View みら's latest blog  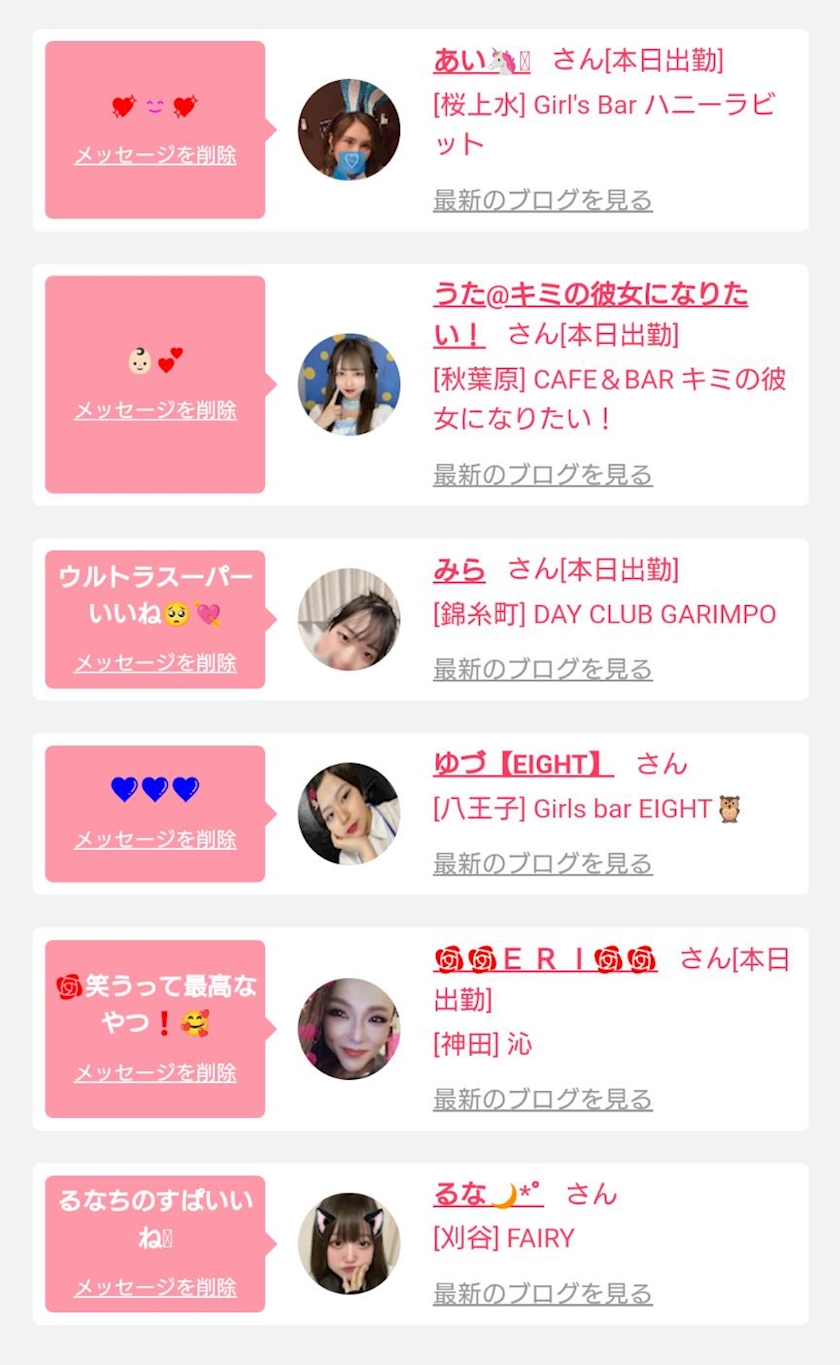(543, 669)
